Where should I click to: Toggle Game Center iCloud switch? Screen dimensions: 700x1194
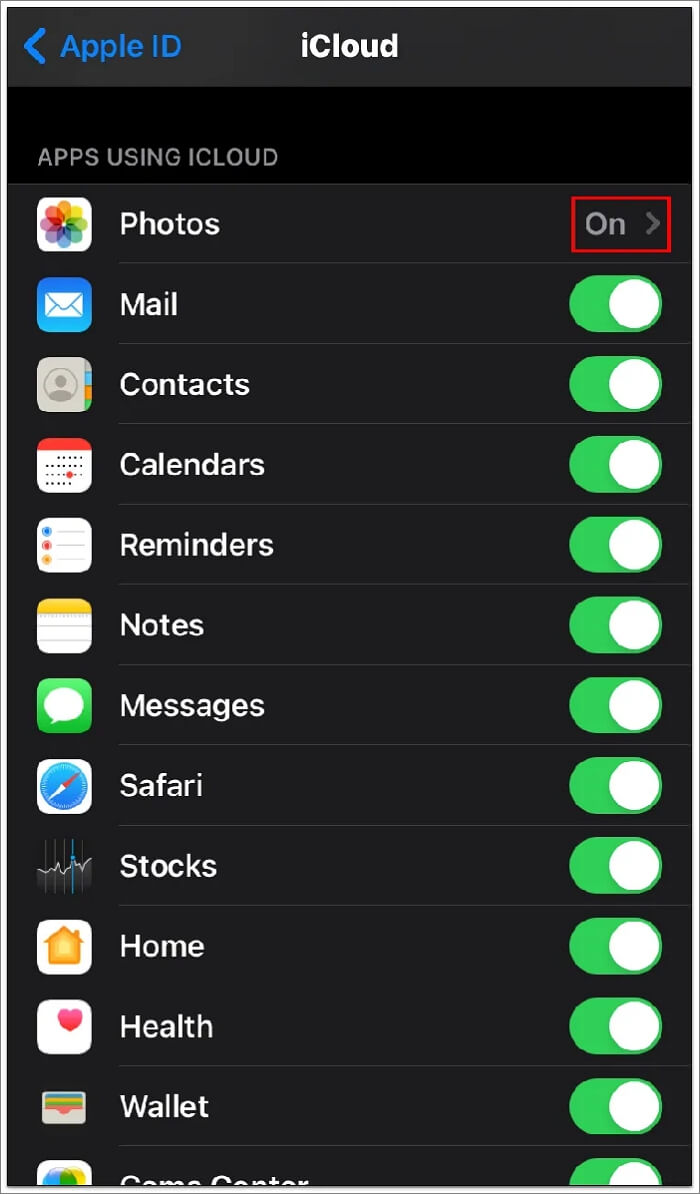pyautogui.click(x=616, y=1176)
